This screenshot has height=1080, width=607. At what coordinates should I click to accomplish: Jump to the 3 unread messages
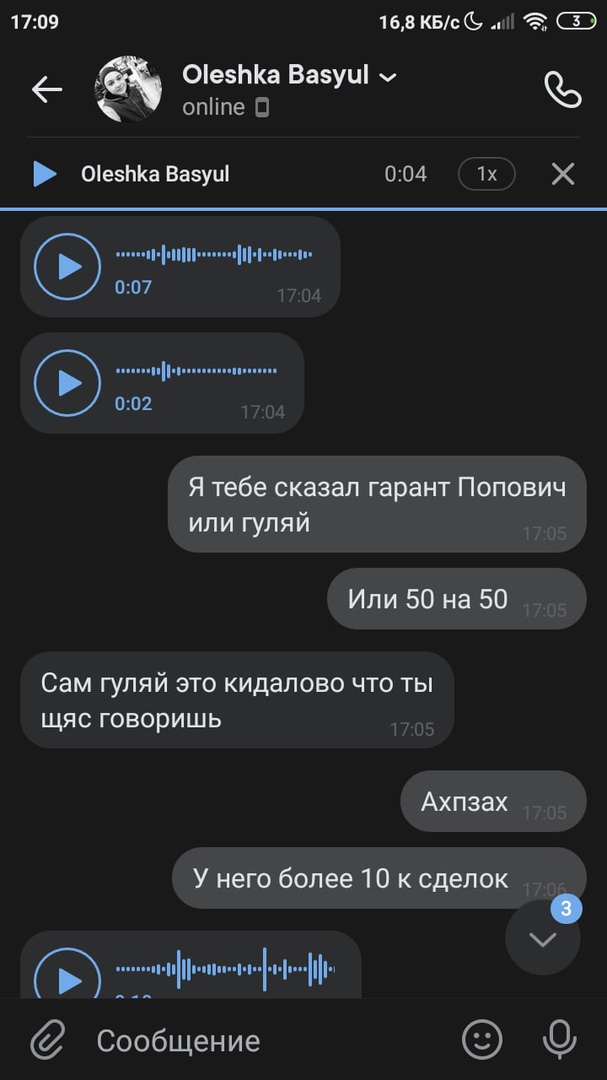pyautogui.click(x=543, y=937)
